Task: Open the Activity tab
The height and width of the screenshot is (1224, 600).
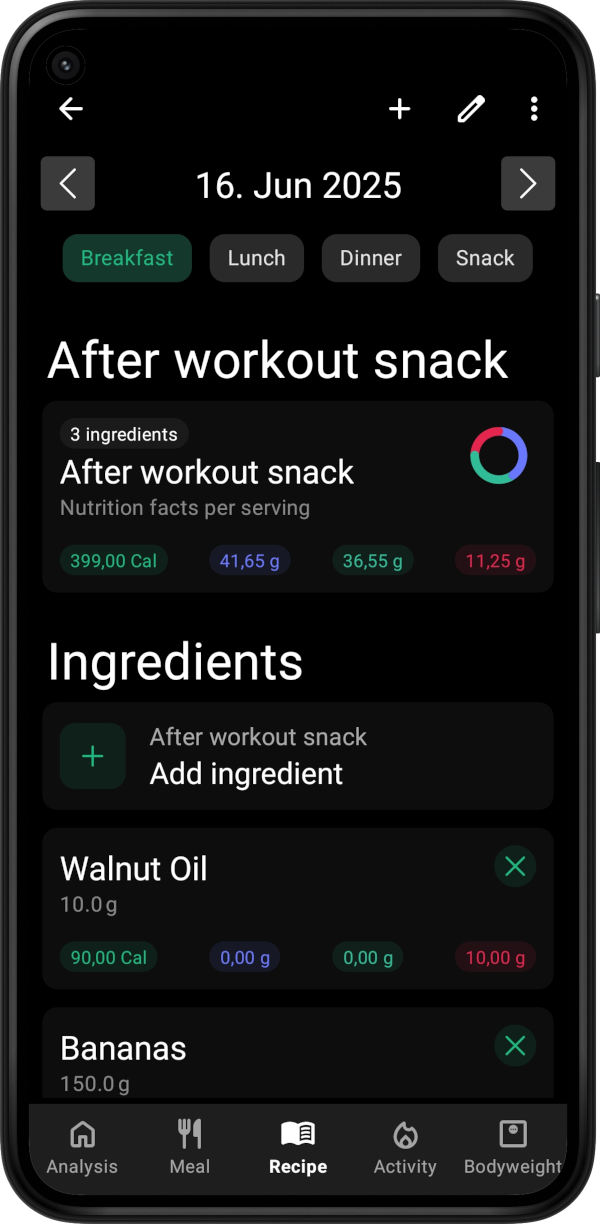Action: click(405, 1146)
